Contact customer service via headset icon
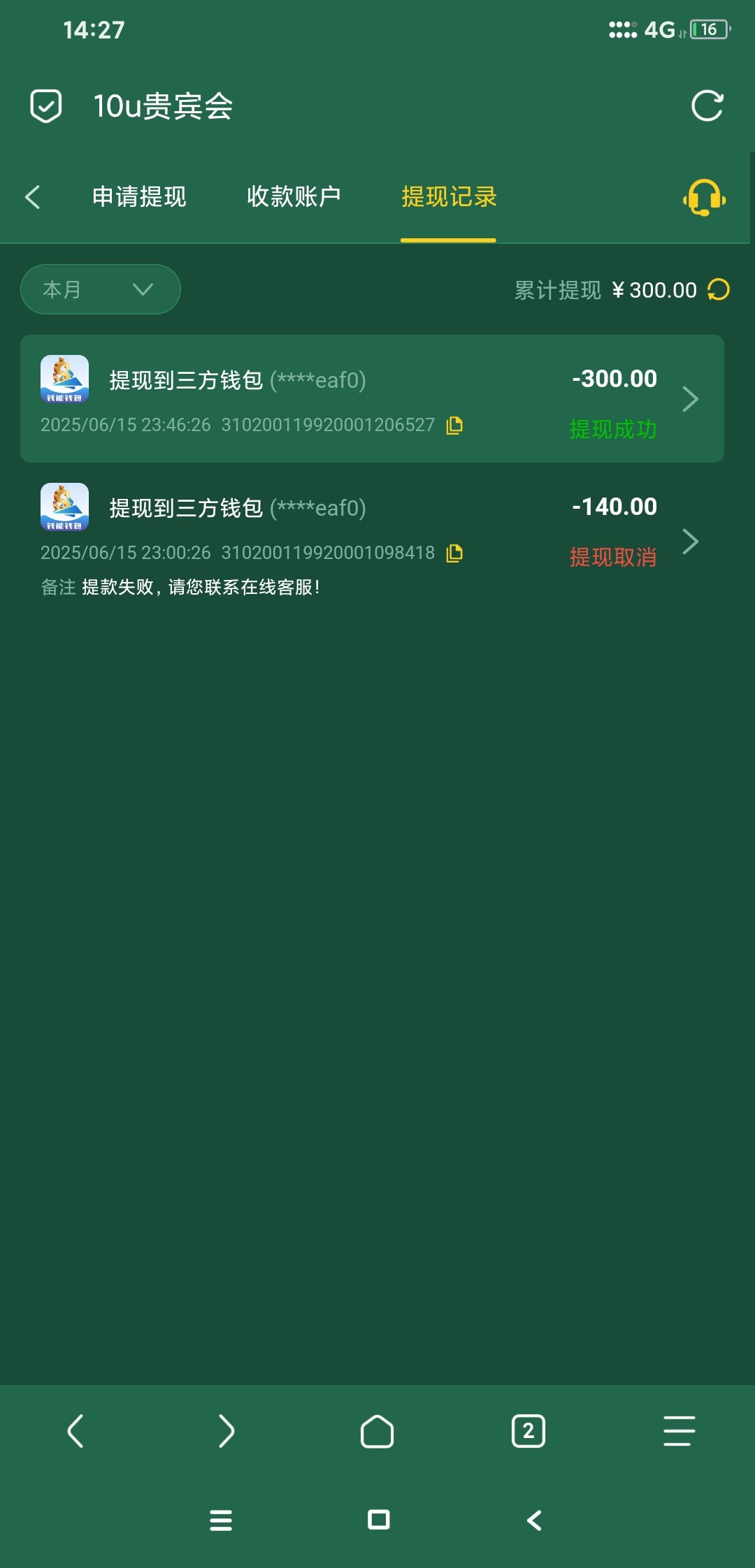 click(x=704, y=198)
